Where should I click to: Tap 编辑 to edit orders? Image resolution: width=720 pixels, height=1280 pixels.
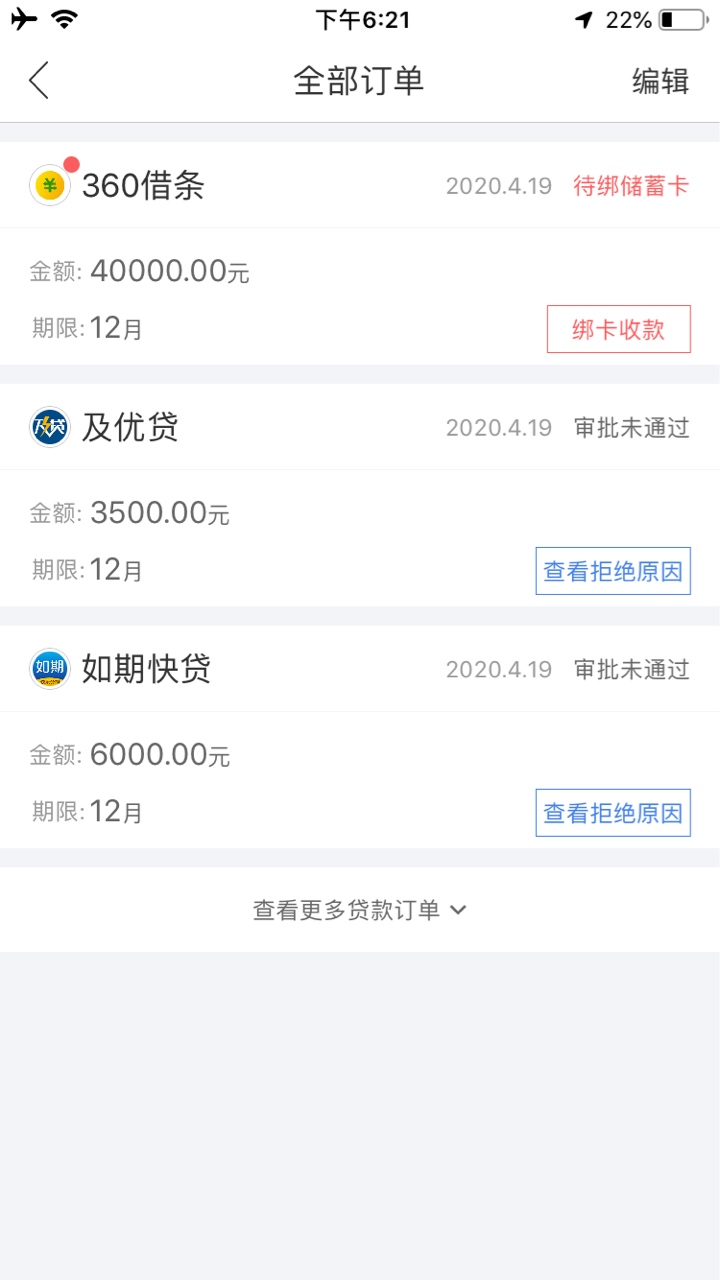[x=660, y=81]
